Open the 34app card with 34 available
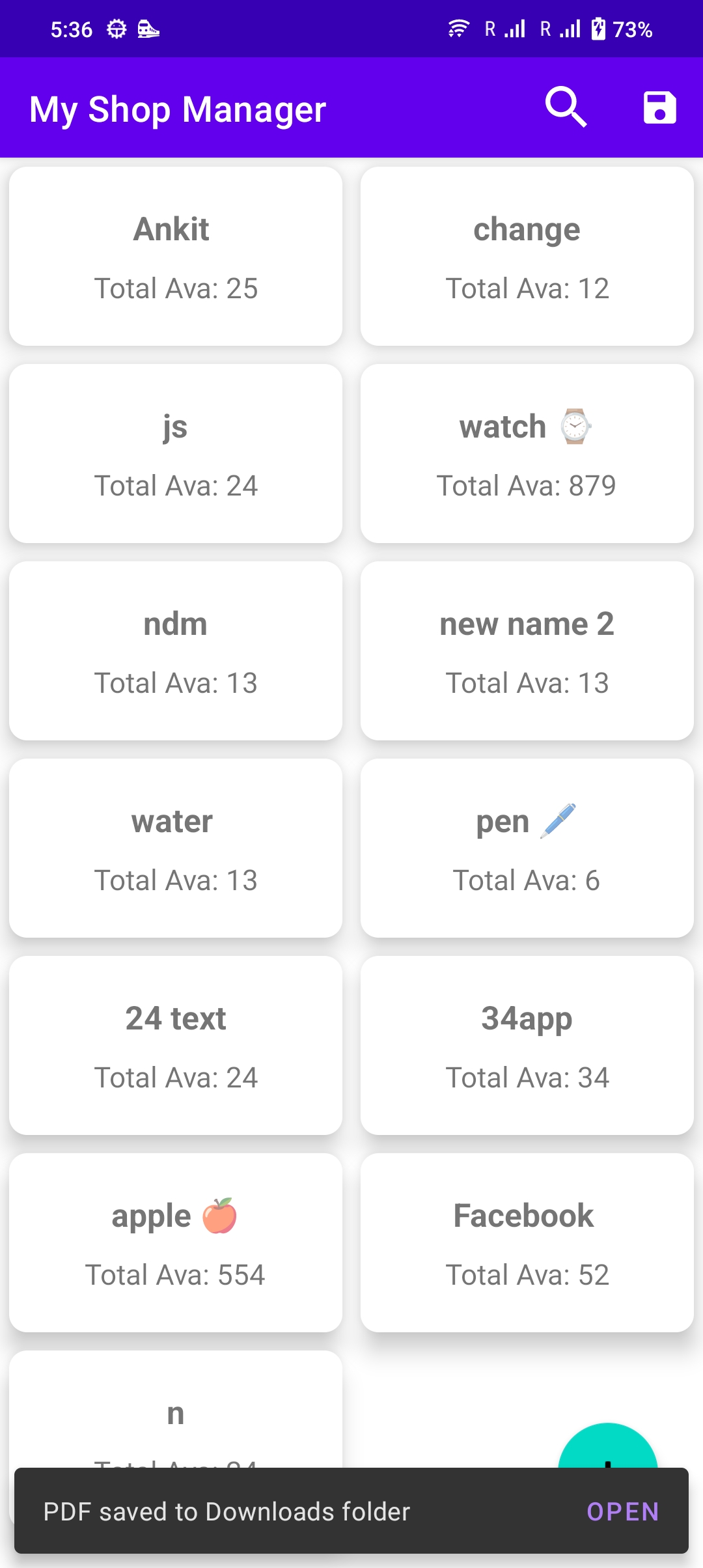This screenshot has width=703, height=1568. 526,1044
